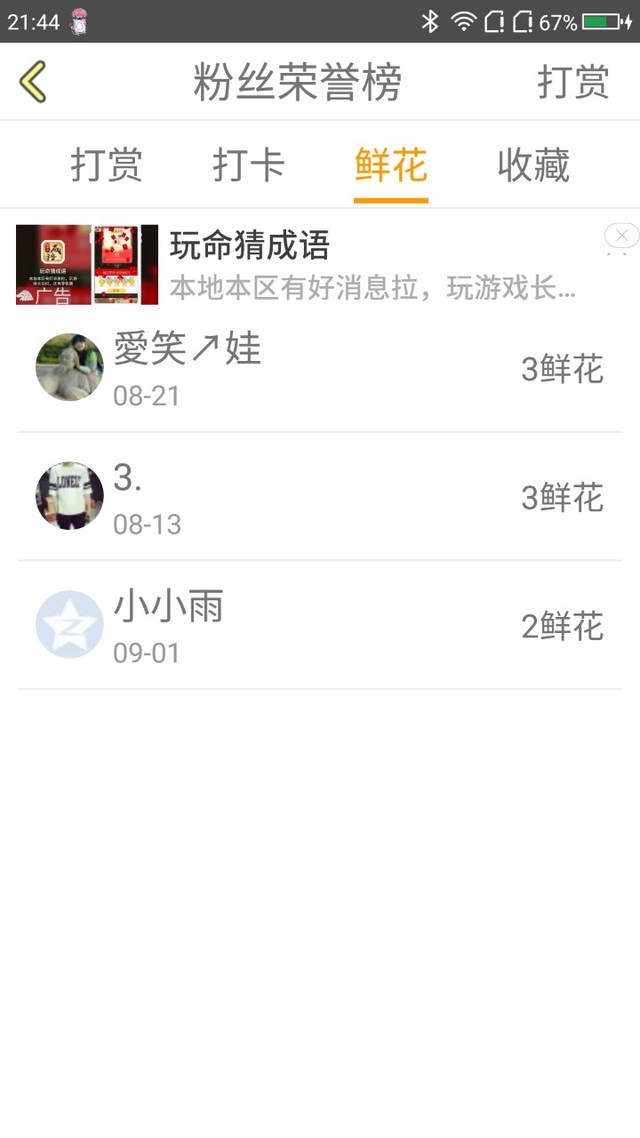640x1138 pixels.
Task: Tap 打赏 button in the top bar
Action: [x=573, y=81]
